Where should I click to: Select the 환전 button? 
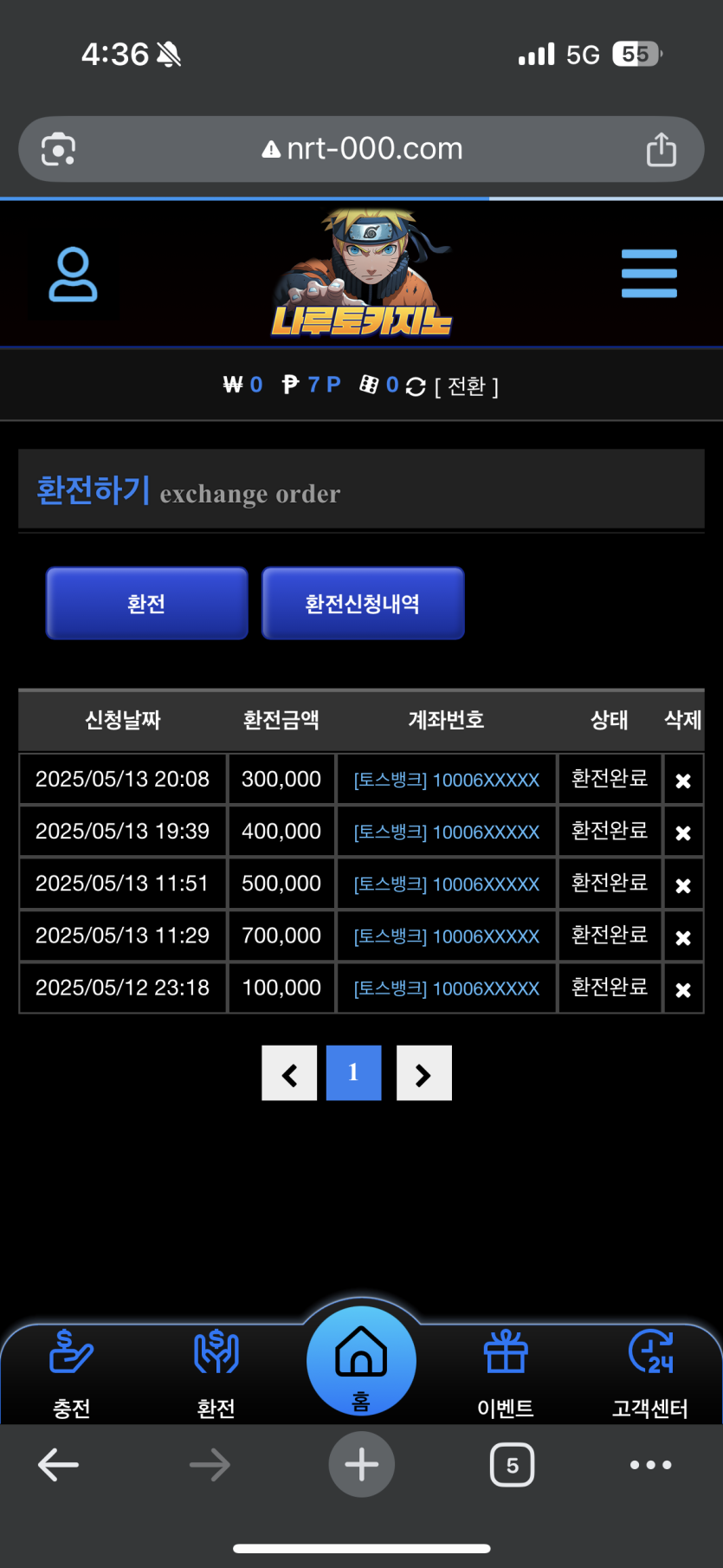point(146,604)
